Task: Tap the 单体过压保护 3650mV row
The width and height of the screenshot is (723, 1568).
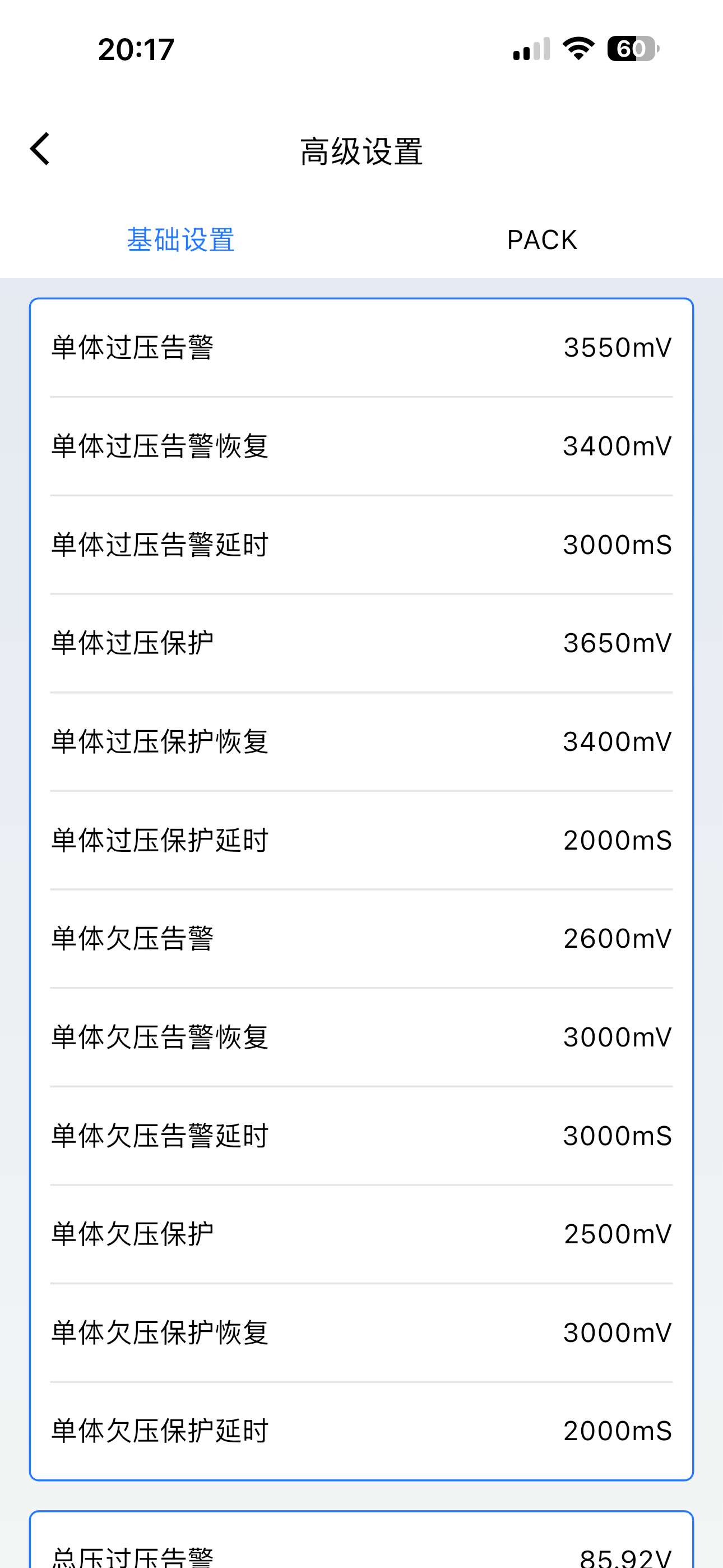Action: click(361, 643)
